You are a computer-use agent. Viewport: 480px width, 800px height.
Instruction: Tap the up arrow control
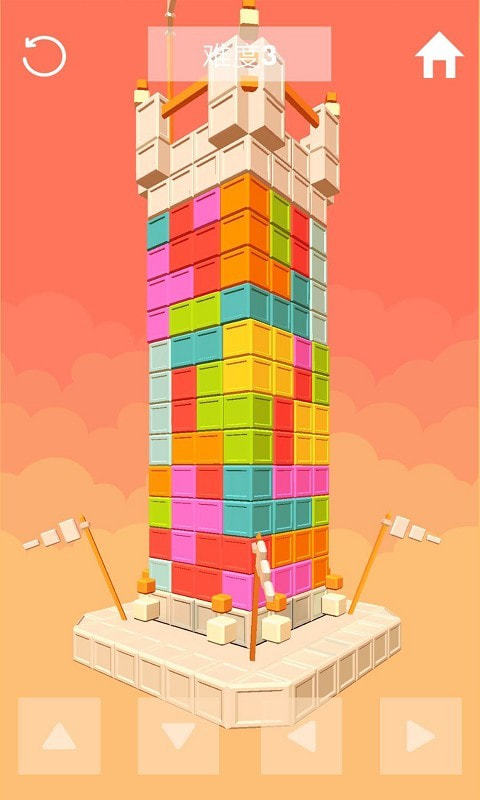point(59,735)
